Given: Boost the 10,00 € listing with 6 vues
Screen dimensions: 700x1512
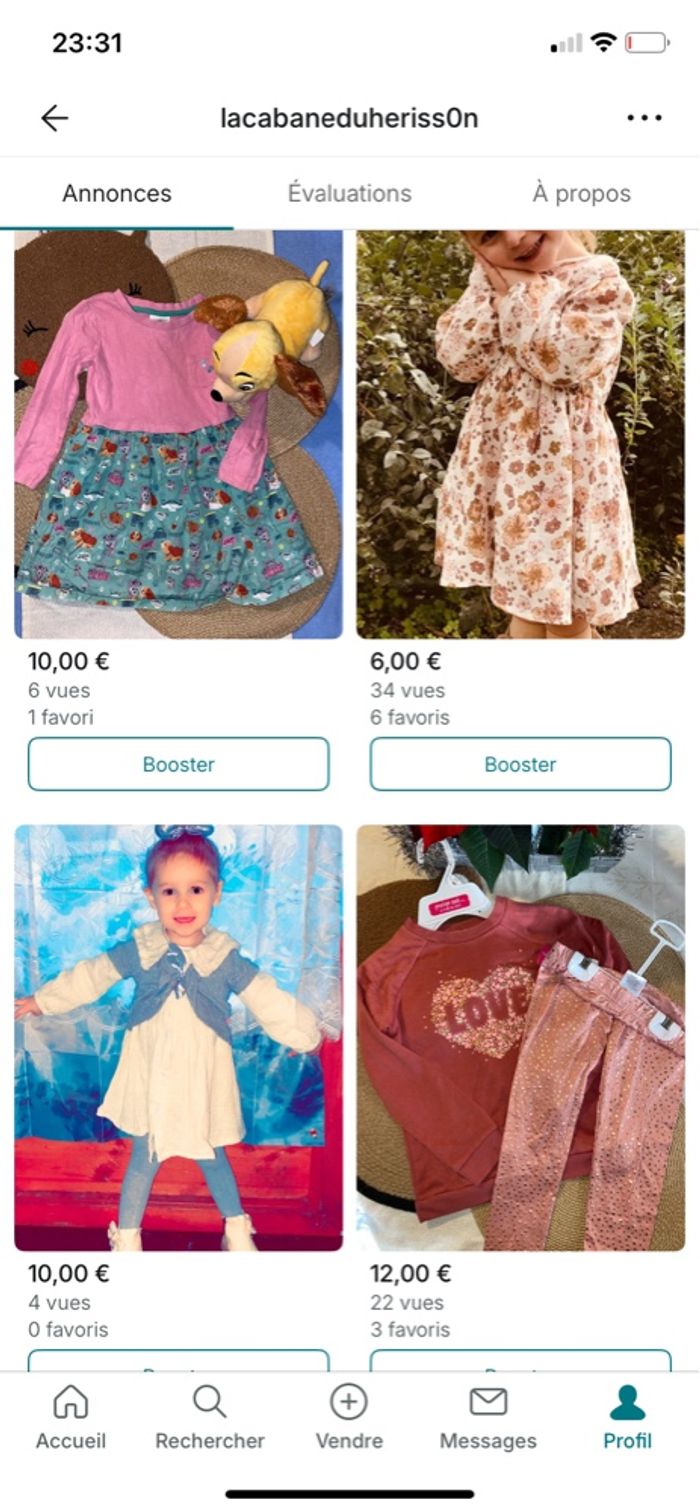Looking at the screenshot, I should [178, 764].
